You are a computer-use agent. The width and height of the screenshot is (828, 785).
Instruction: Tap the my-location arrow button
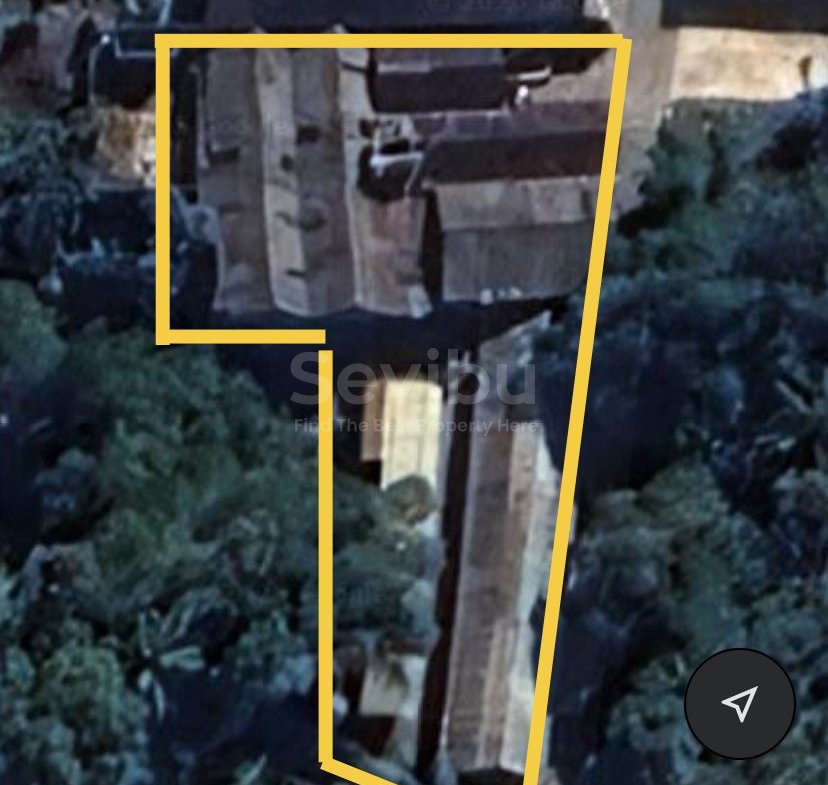[739, 703]
